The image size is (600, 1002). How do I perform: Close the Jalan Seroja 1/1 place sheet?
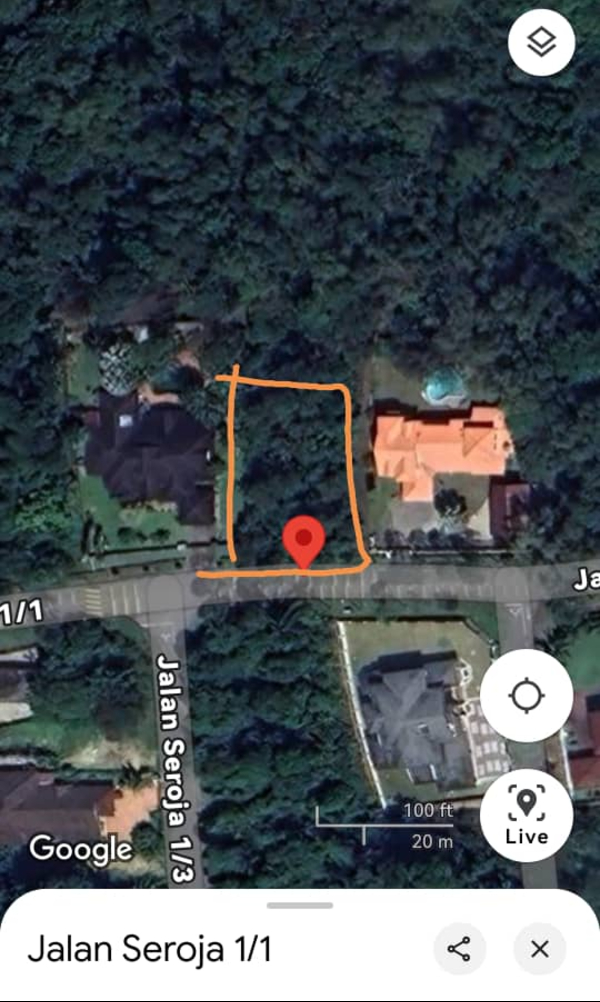(x=540, y=948)
